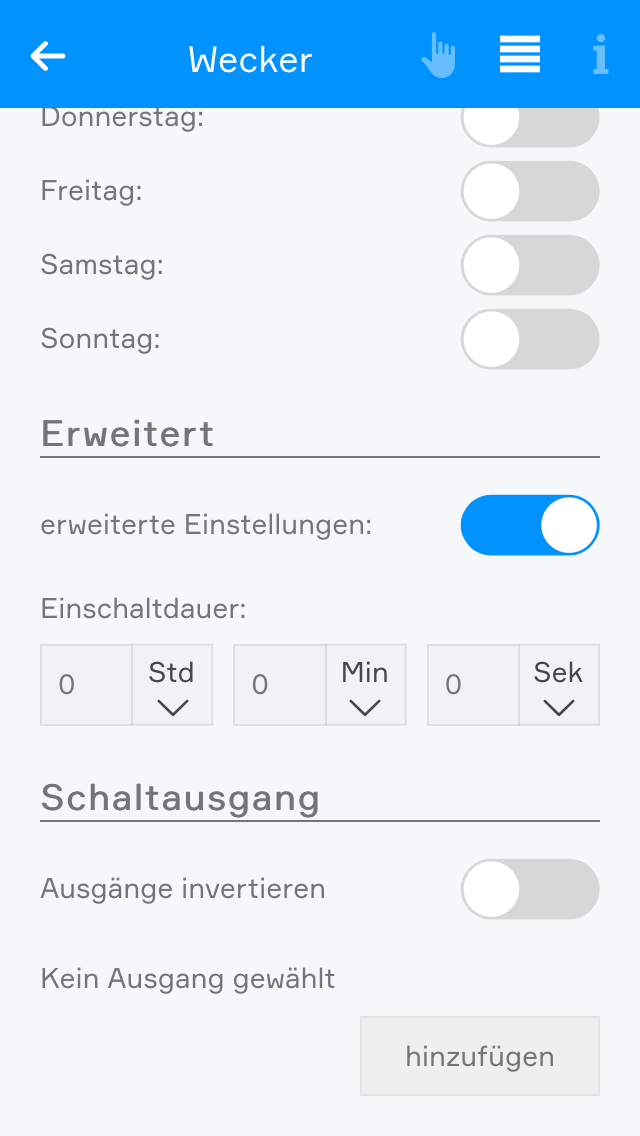640x1136 pixels.
Task: Turn on the Samstag switch
Action: 530,265
